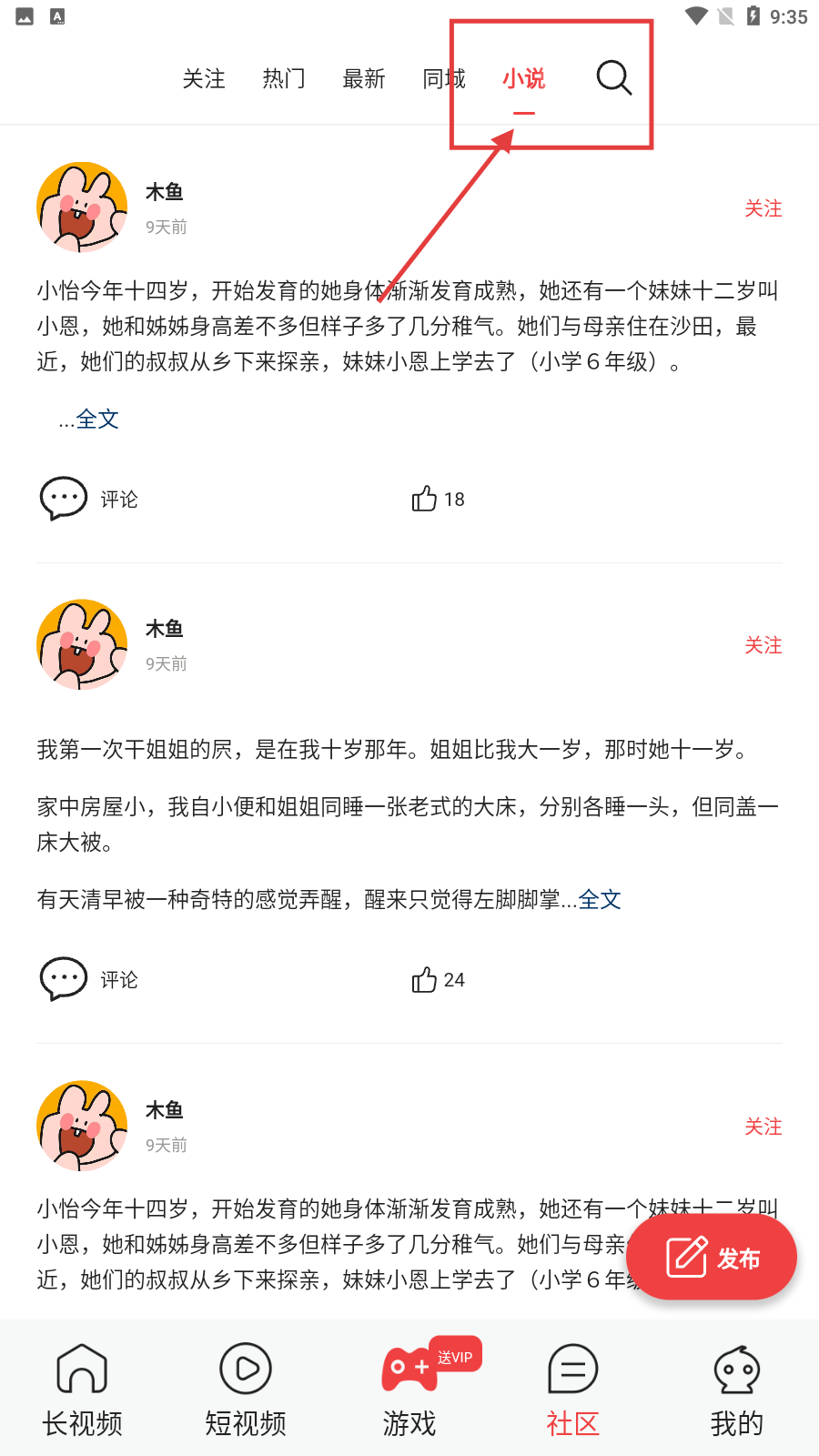Select the 长视频 home icon in bottom bar
Image resolution: width=819 pixels, height=1456 pixels.
tap(81, 1368)
